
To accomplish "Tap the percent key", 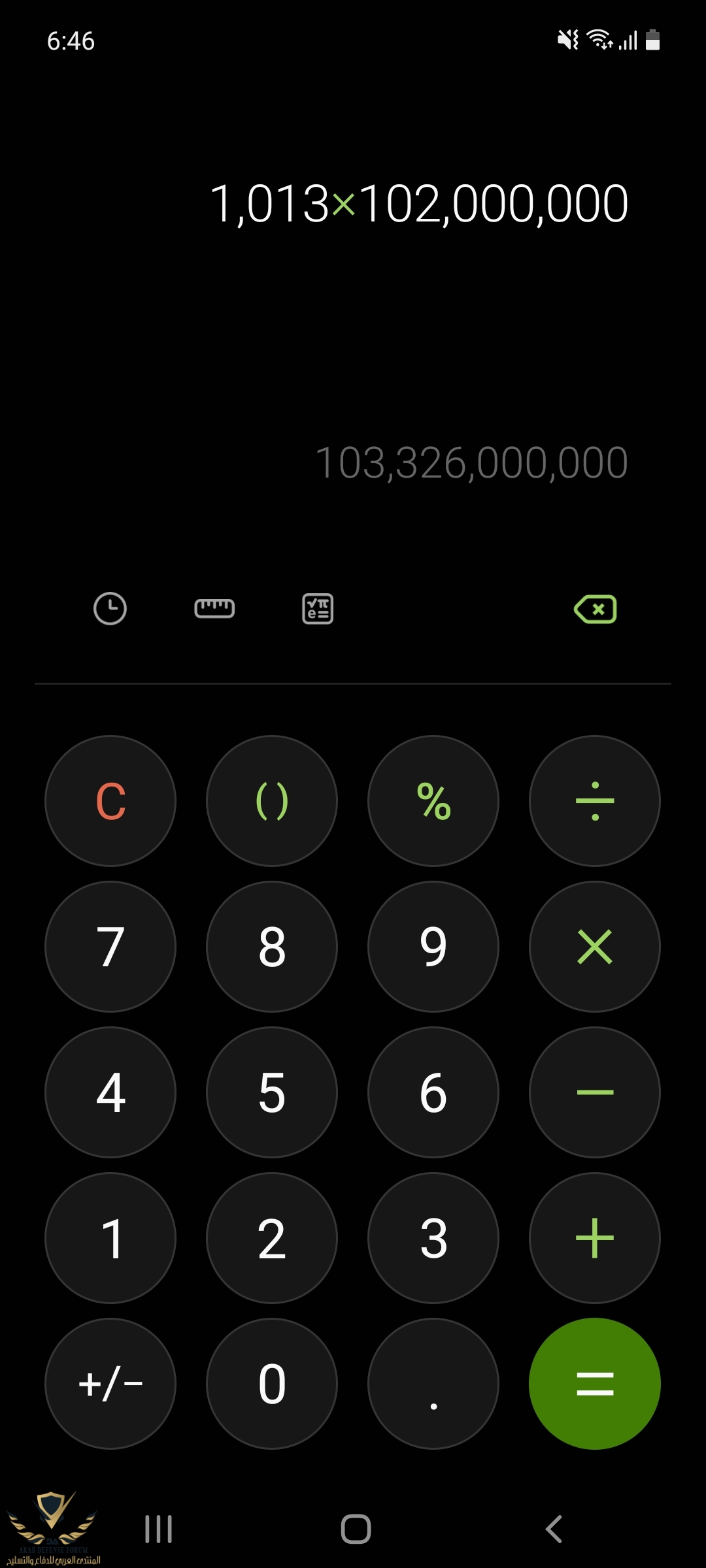I will [x=433, y=801].
